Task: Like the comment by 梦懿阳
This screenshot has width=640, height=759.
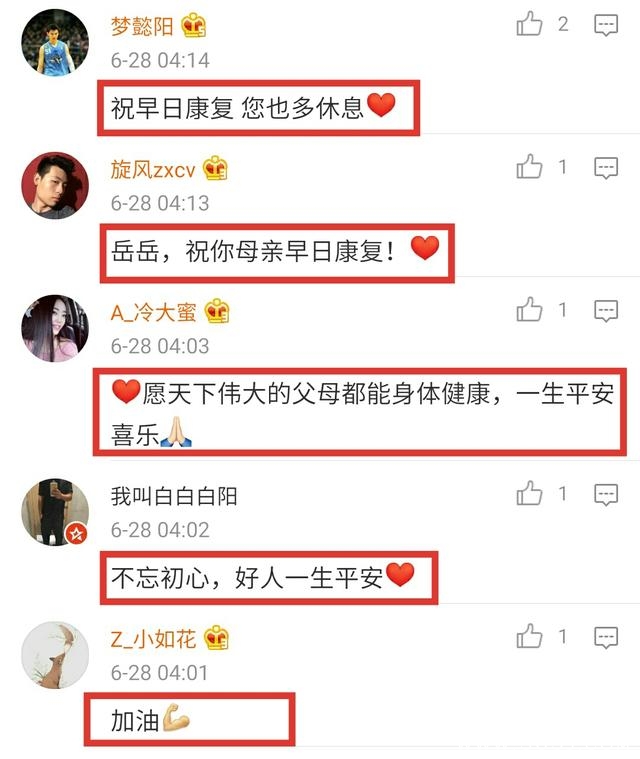Action: (x=529, y=25)
